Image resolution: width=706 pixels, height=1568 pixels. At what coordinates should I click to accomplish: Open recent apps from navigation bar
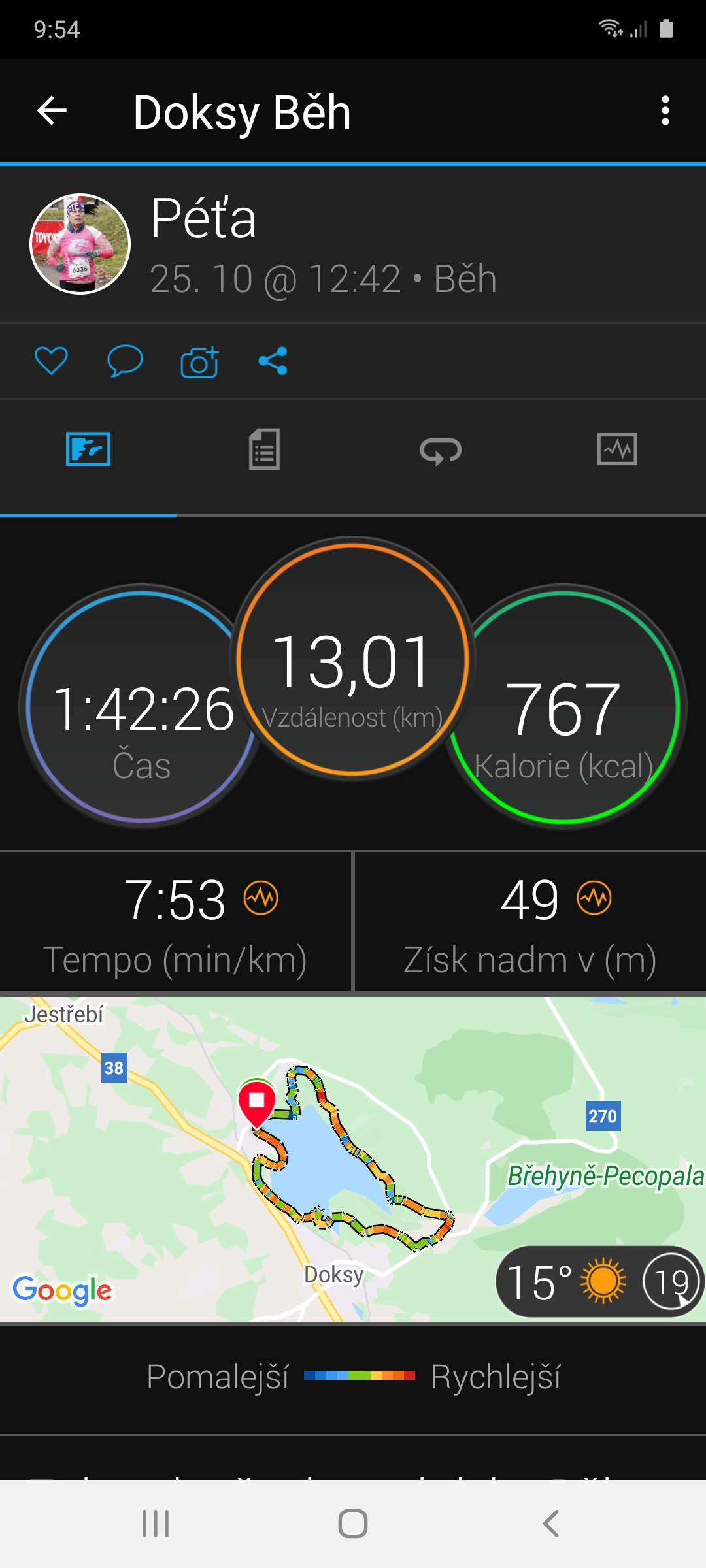[x=156, y=1524]
